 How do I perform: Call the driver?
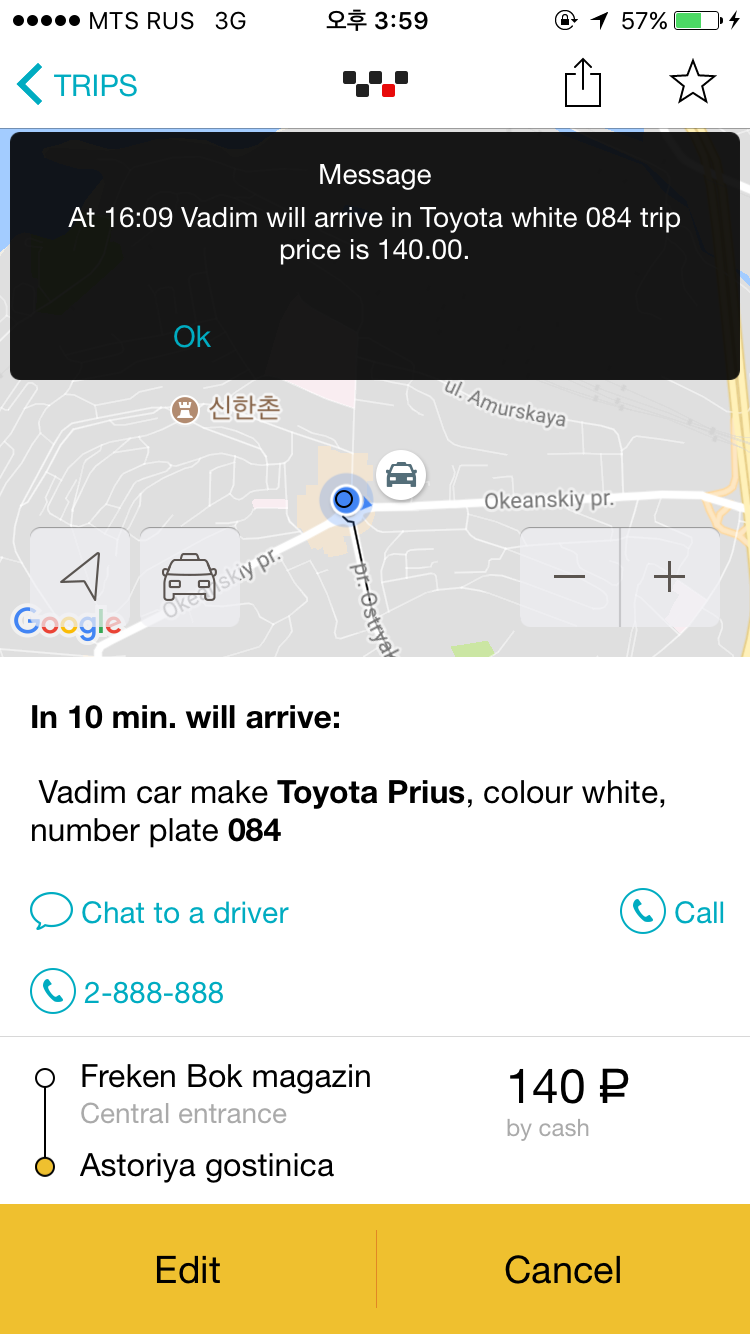[x=672, y=912]
